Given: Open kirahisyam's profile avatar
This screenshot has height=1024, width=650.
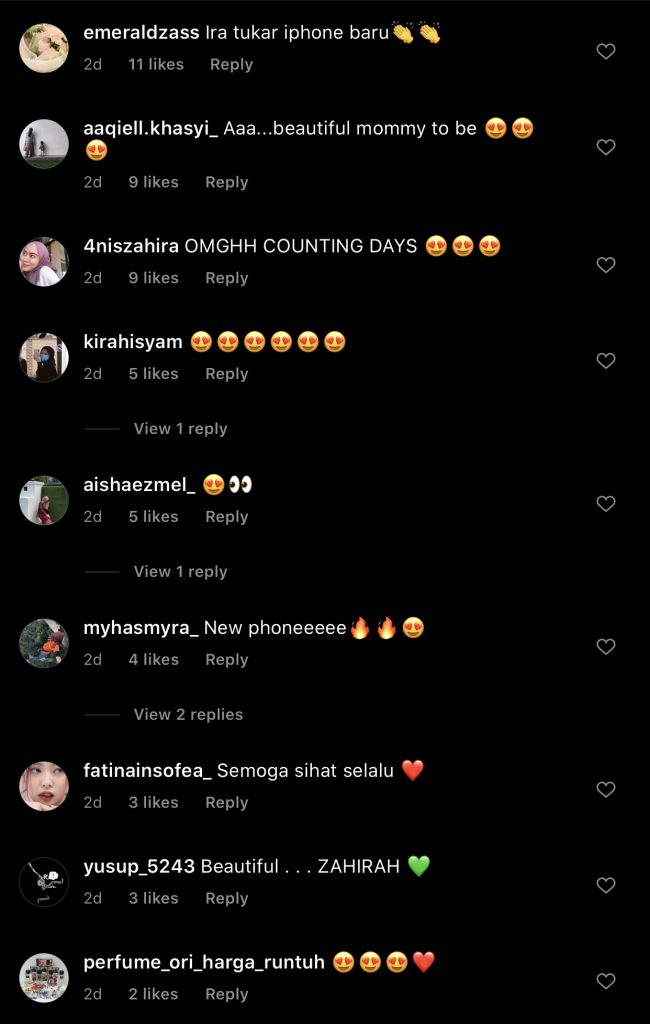Looking at the screenshot, I should (44, 358).
